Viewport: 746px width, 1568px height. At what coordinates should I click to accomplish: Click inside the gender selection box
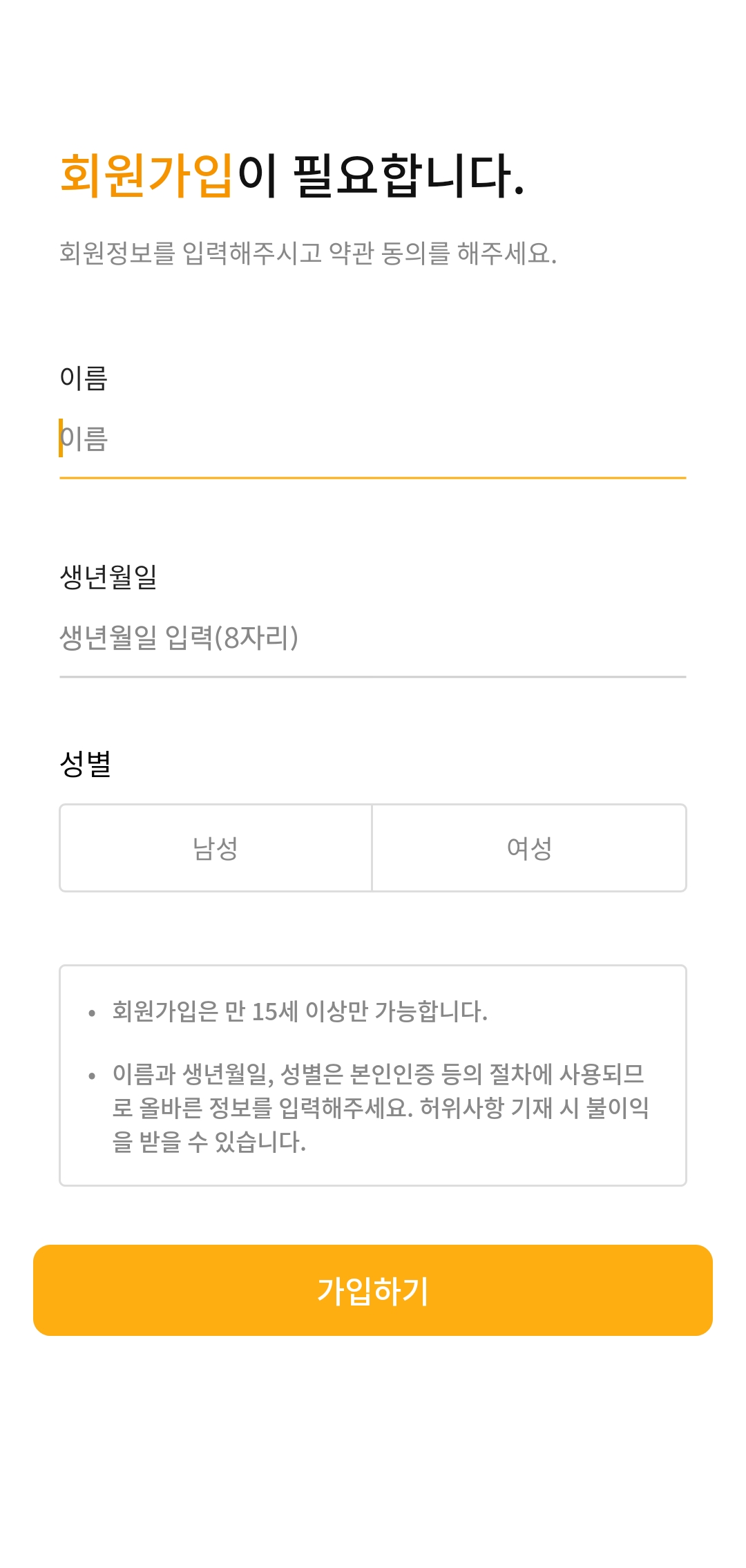pyautogui.click(x=373, y=848)
